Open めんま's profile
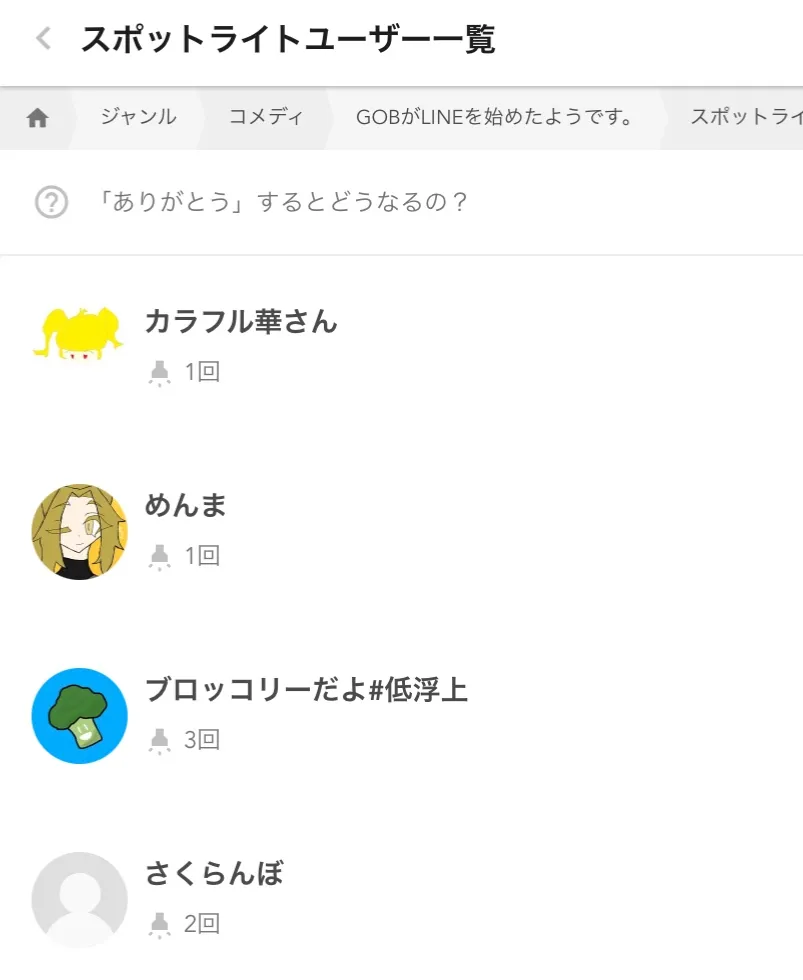 click(x=186, y=506)
